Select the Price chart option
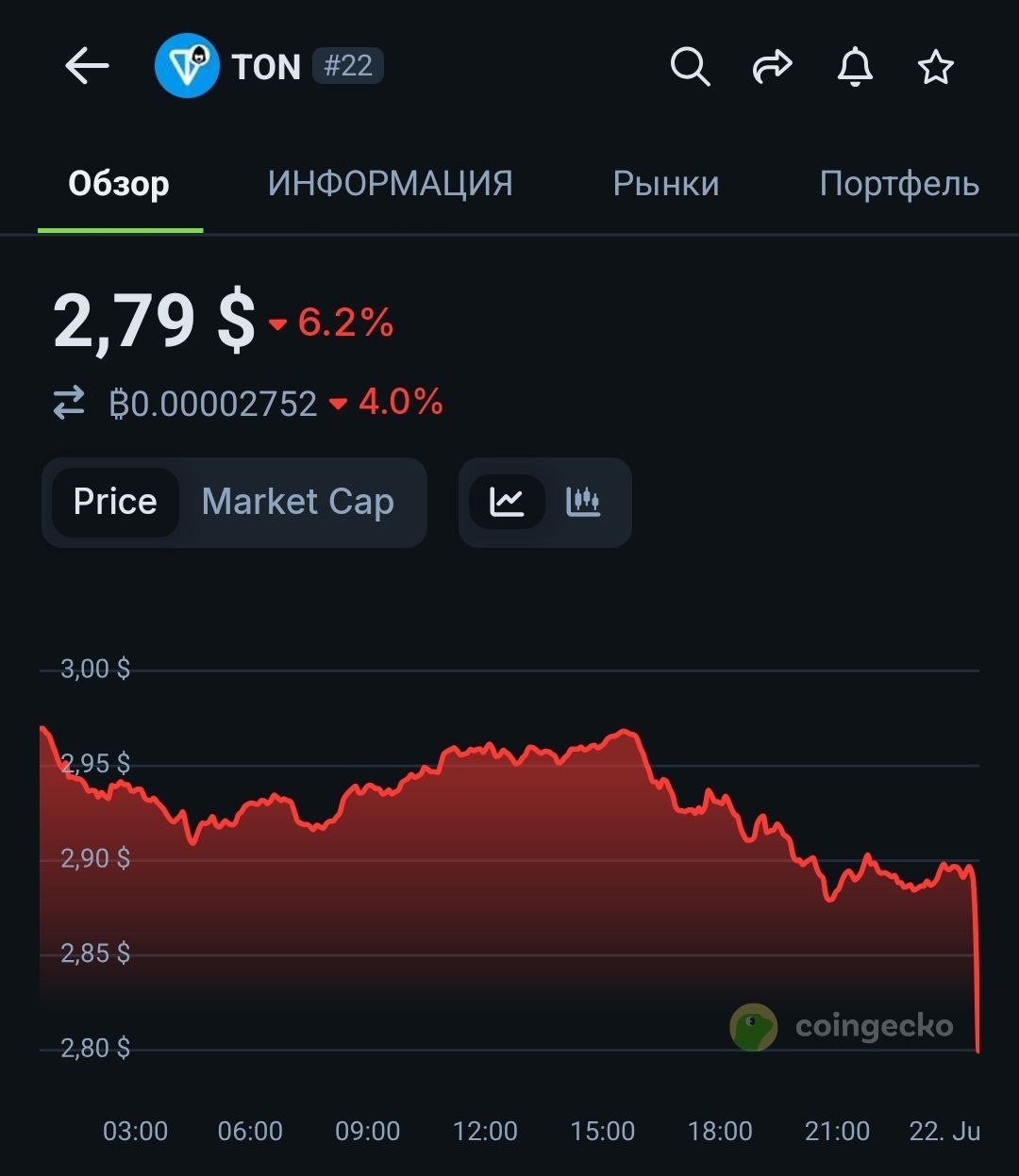Image resolution: width=1019 pixels, height=1176 pixels. 115,502
